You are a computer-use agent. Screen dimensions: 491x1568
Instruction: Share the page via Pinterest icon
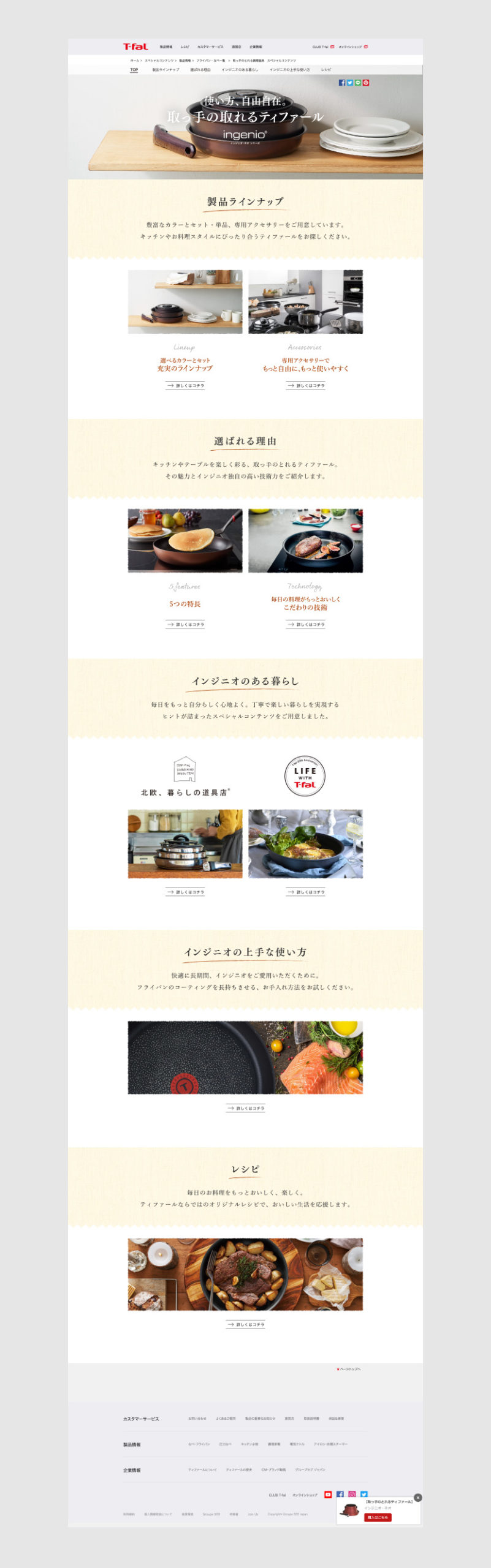(x=366, y=83)
